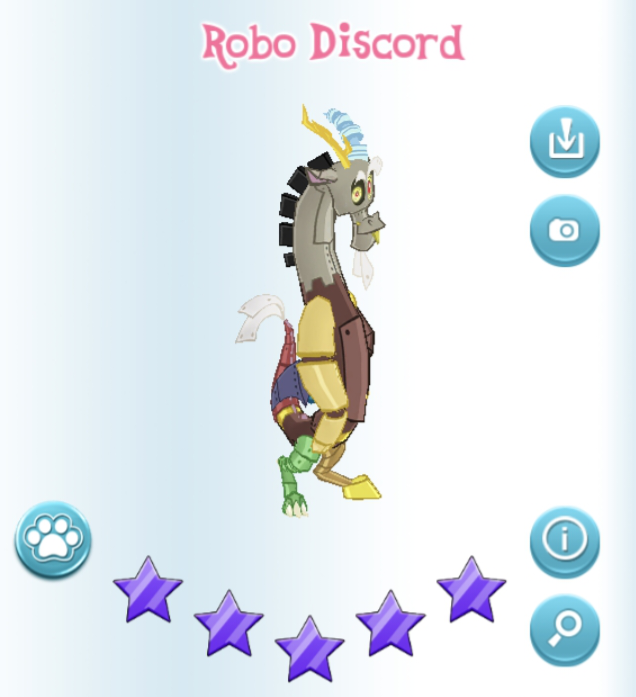Show Robo Discord info
The image size is (636, 697).
pyautogui.click(x=565, y=541)
